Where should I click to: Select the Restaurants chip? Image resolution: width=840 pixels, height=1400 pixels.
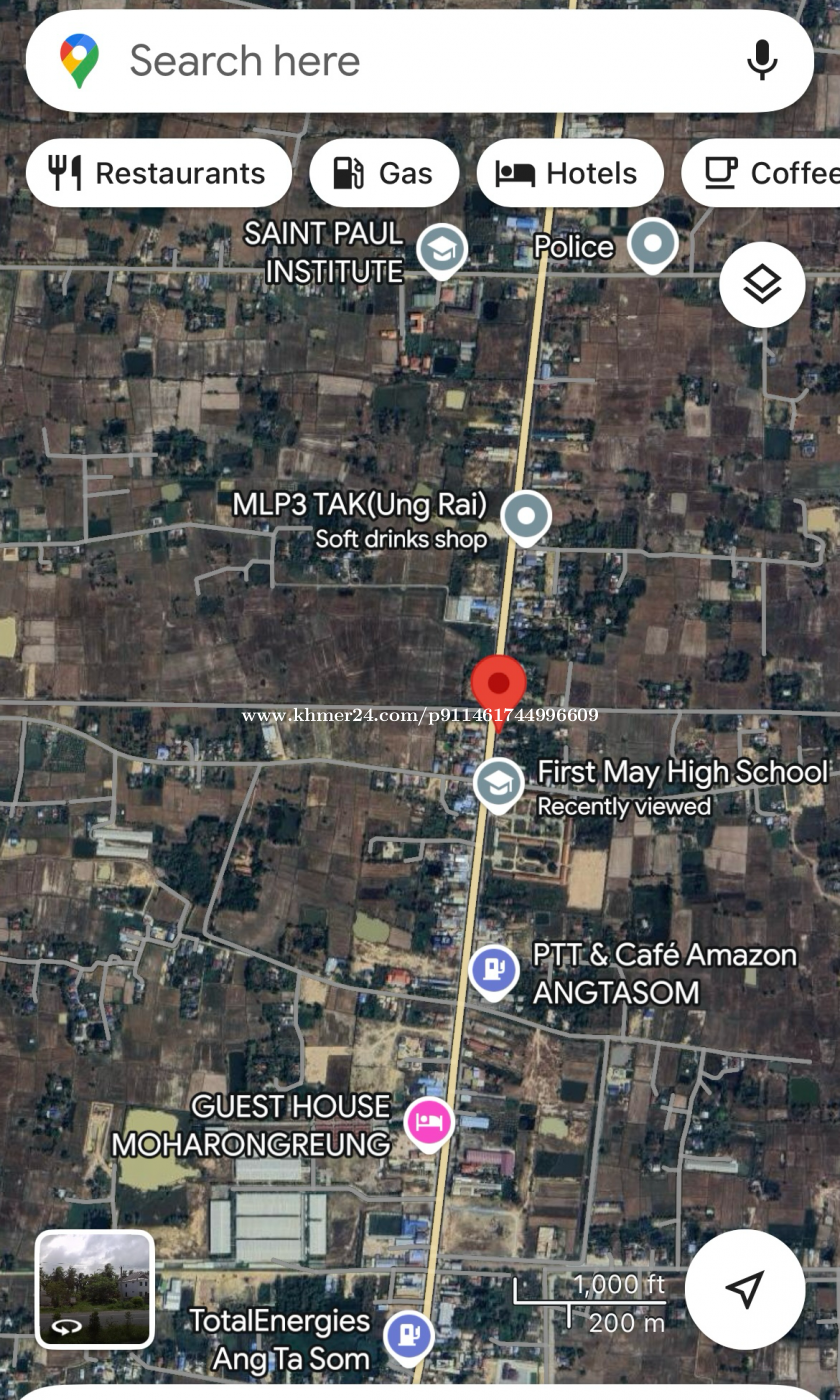pos(158,173)
